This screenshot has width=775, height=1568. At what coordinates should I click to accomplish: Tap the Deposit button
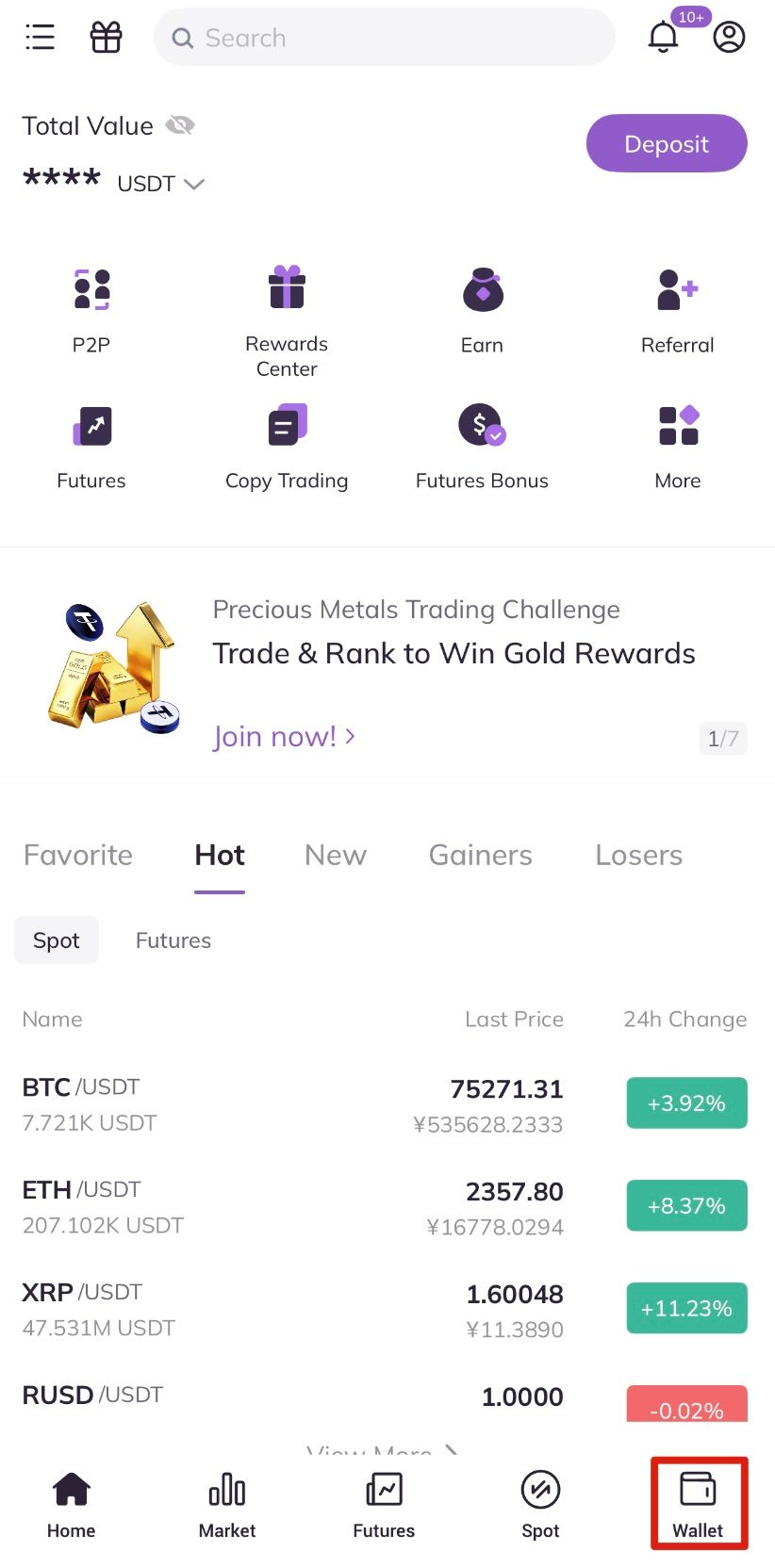click(x=667, y=143)
